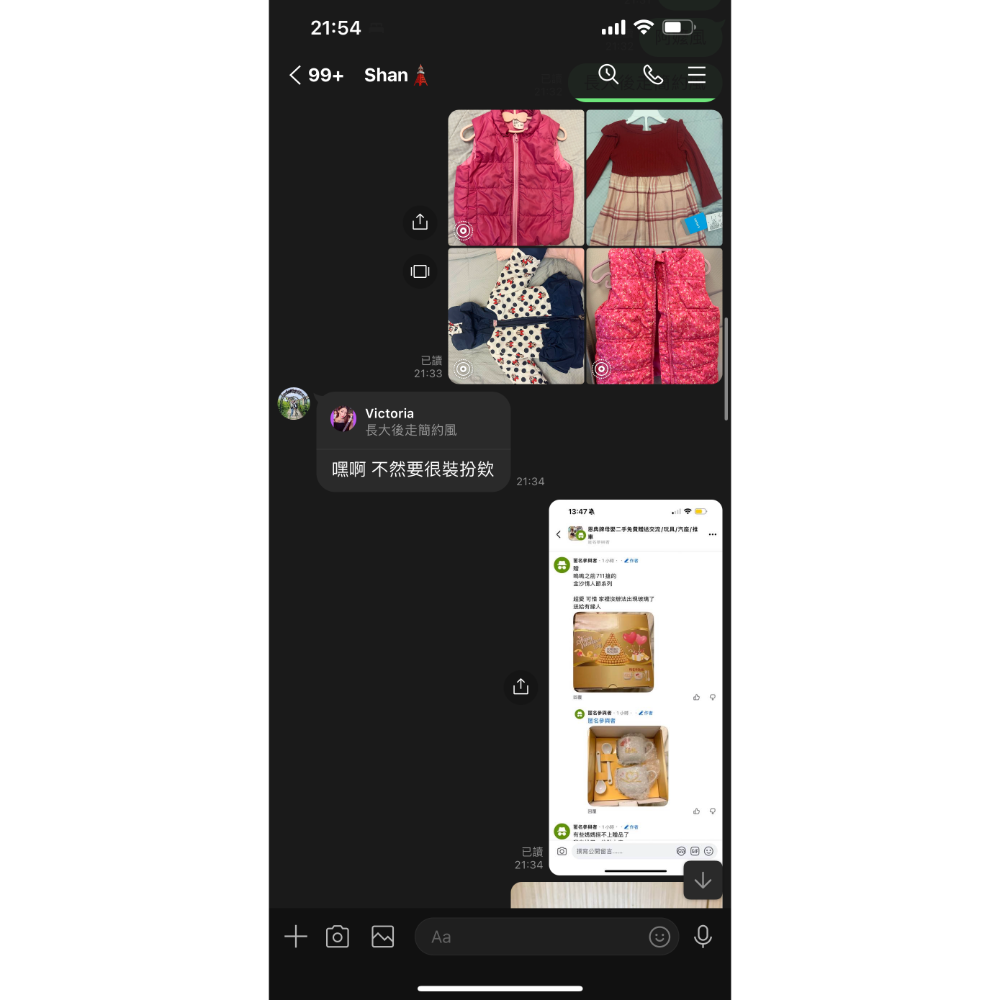1000x1000 pixels.
Task: Open the photo gallery picker
Action: coord(382,936)
